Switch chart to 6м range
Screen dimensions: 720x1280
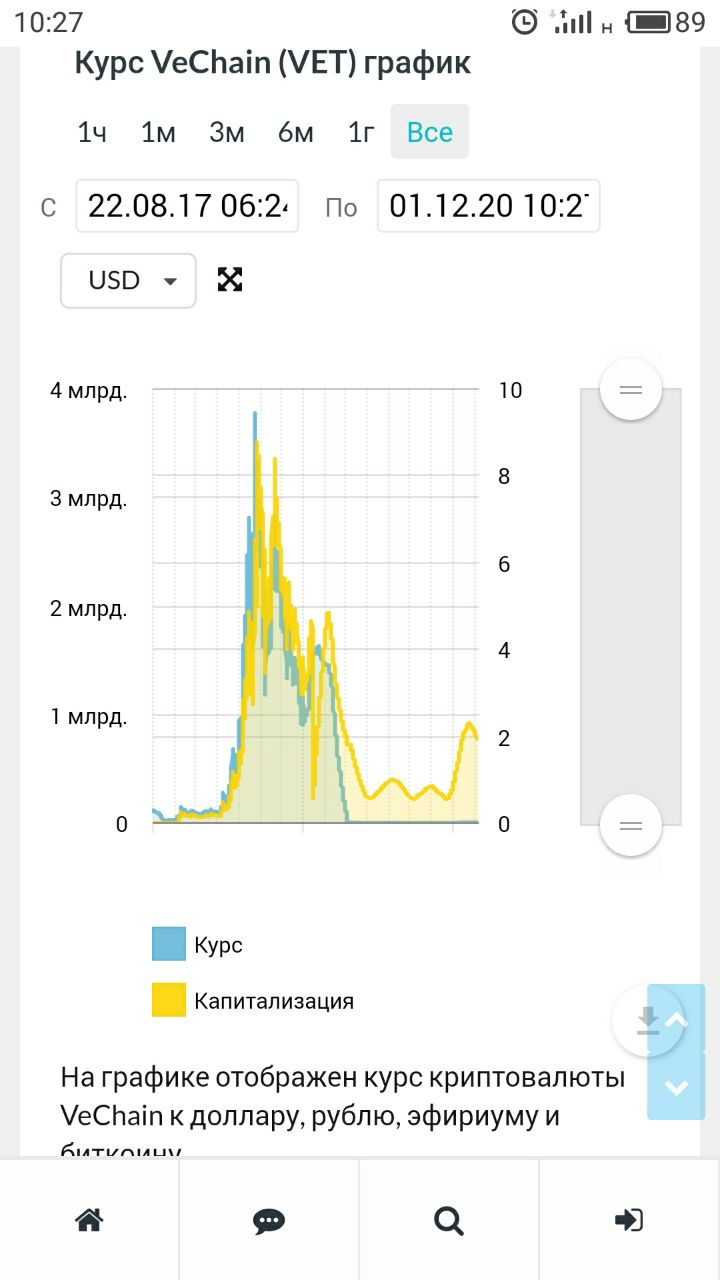296,132
